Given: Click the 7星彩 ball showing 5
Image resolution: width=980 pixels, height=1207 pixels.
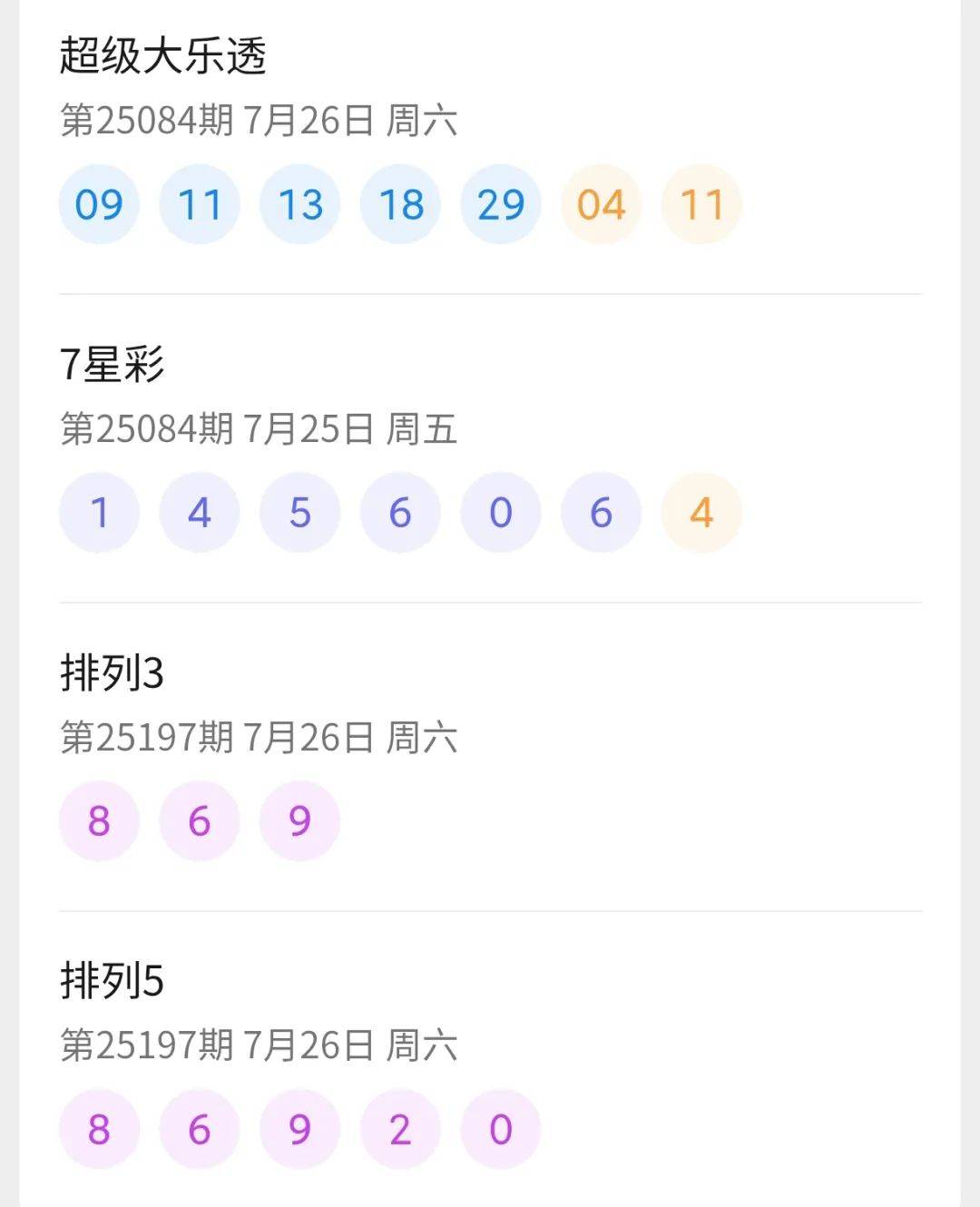Looking at the screenshot, I should (299, 512).
